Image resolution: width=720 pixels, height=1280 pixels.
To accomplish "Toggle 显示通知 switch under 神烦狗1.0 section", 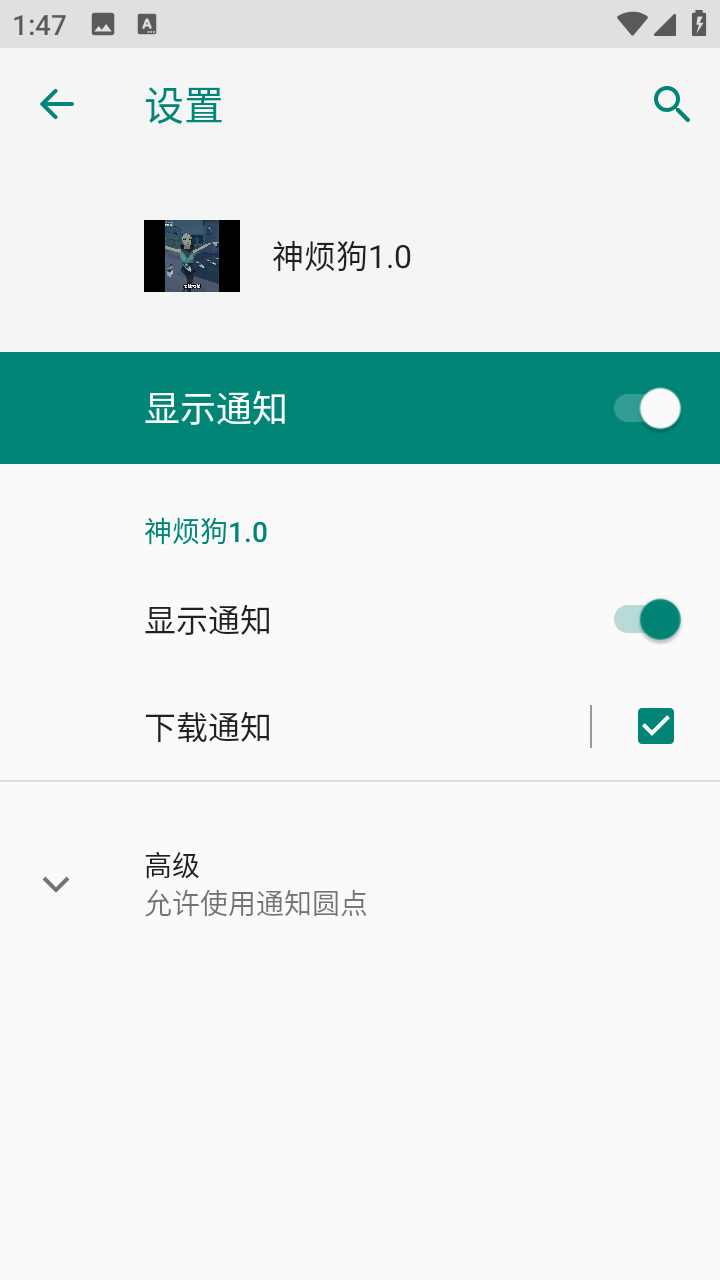I will 647,620.
